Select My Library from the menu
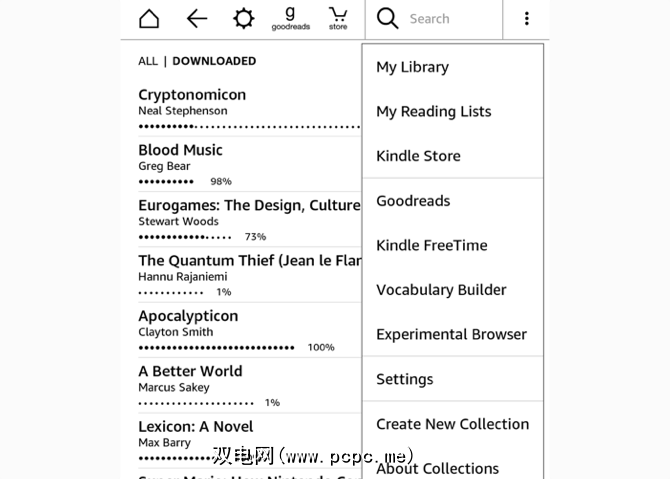 412,67
